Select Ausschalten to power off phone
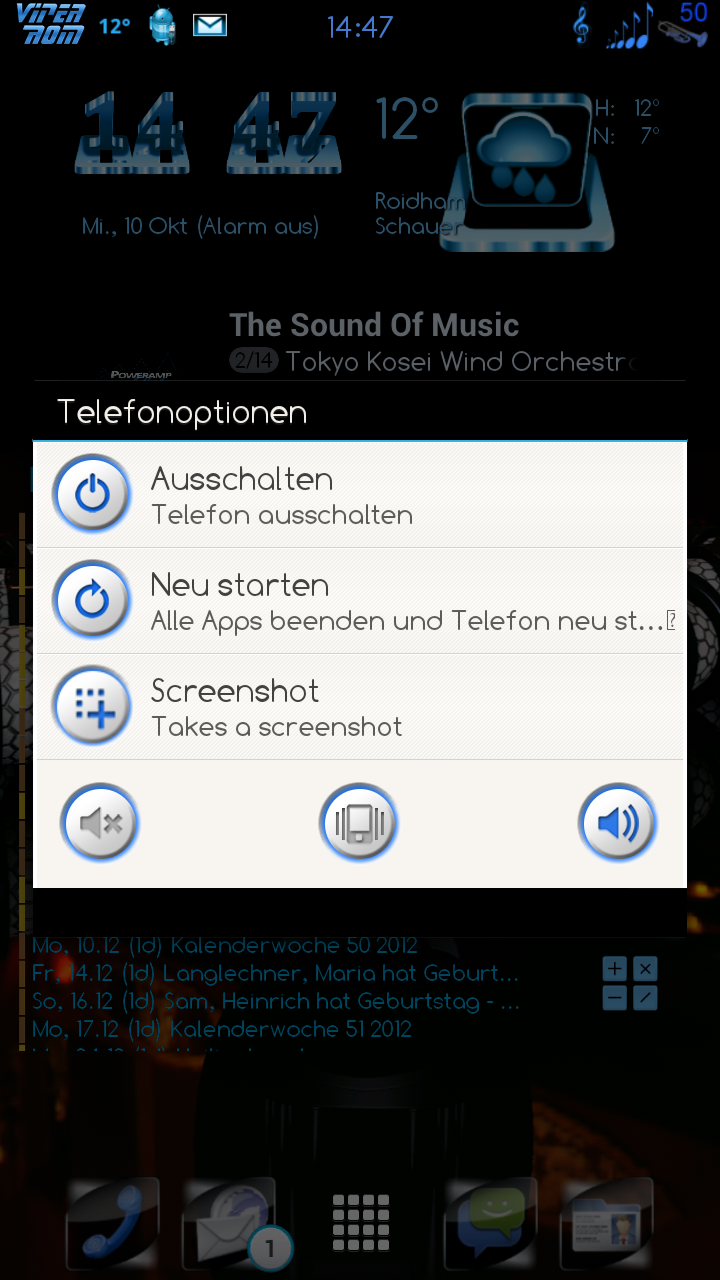This screenshot has height=1280, width=720. point(360,494)
